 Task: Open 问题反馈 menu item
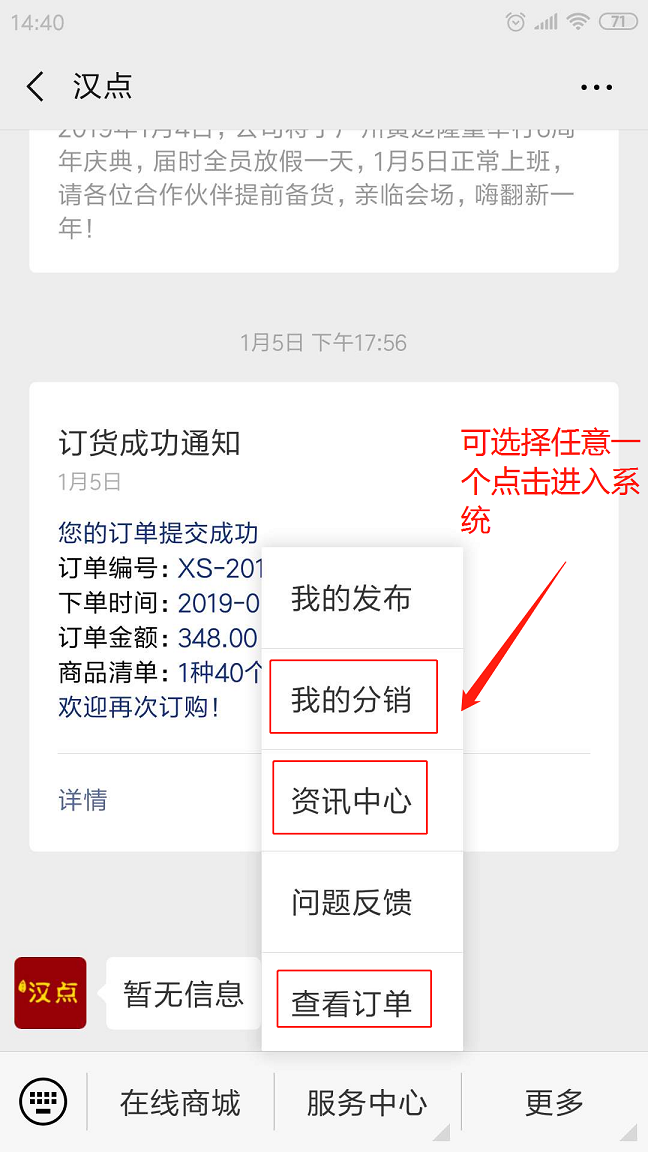pyautogui.click(x=351, y=902)
